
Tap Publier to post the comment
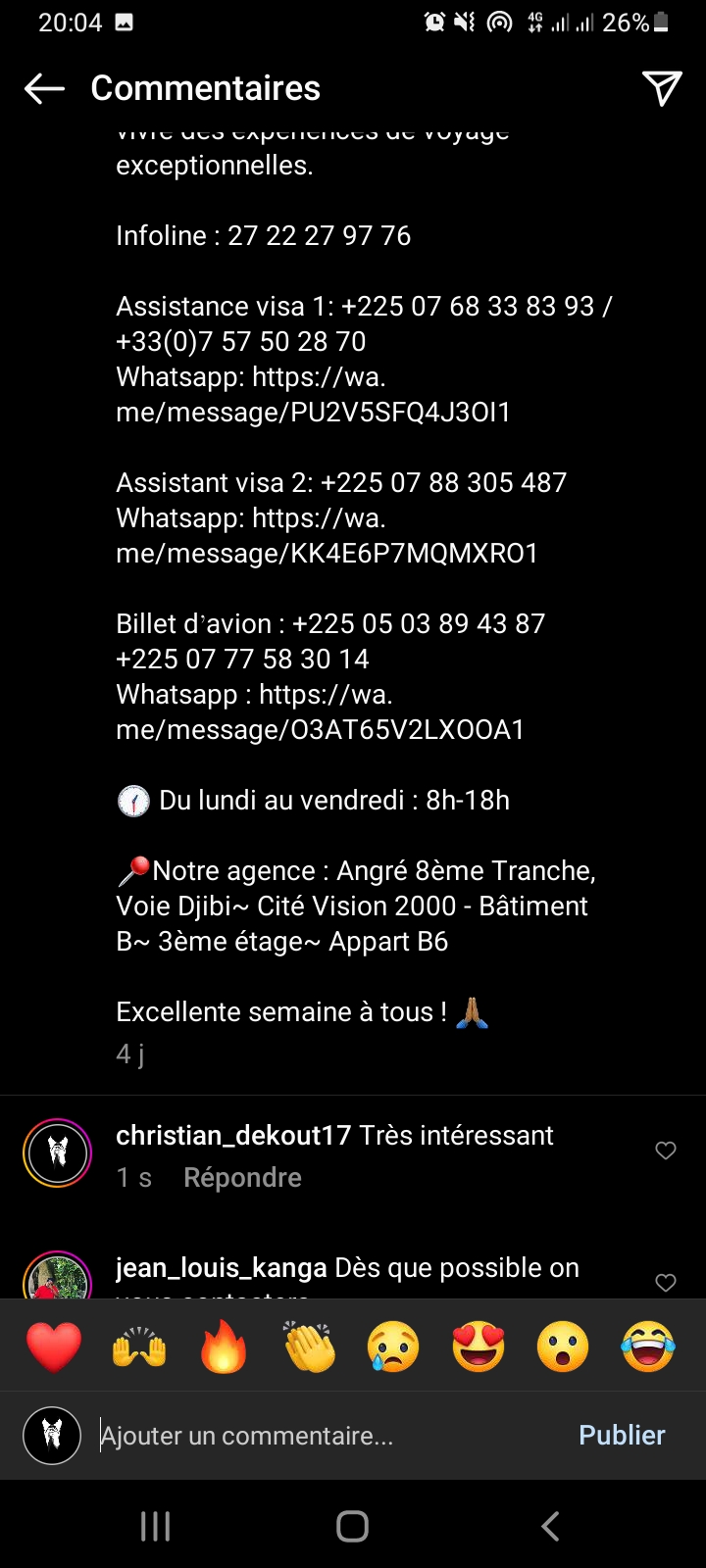pos(622,1436)
